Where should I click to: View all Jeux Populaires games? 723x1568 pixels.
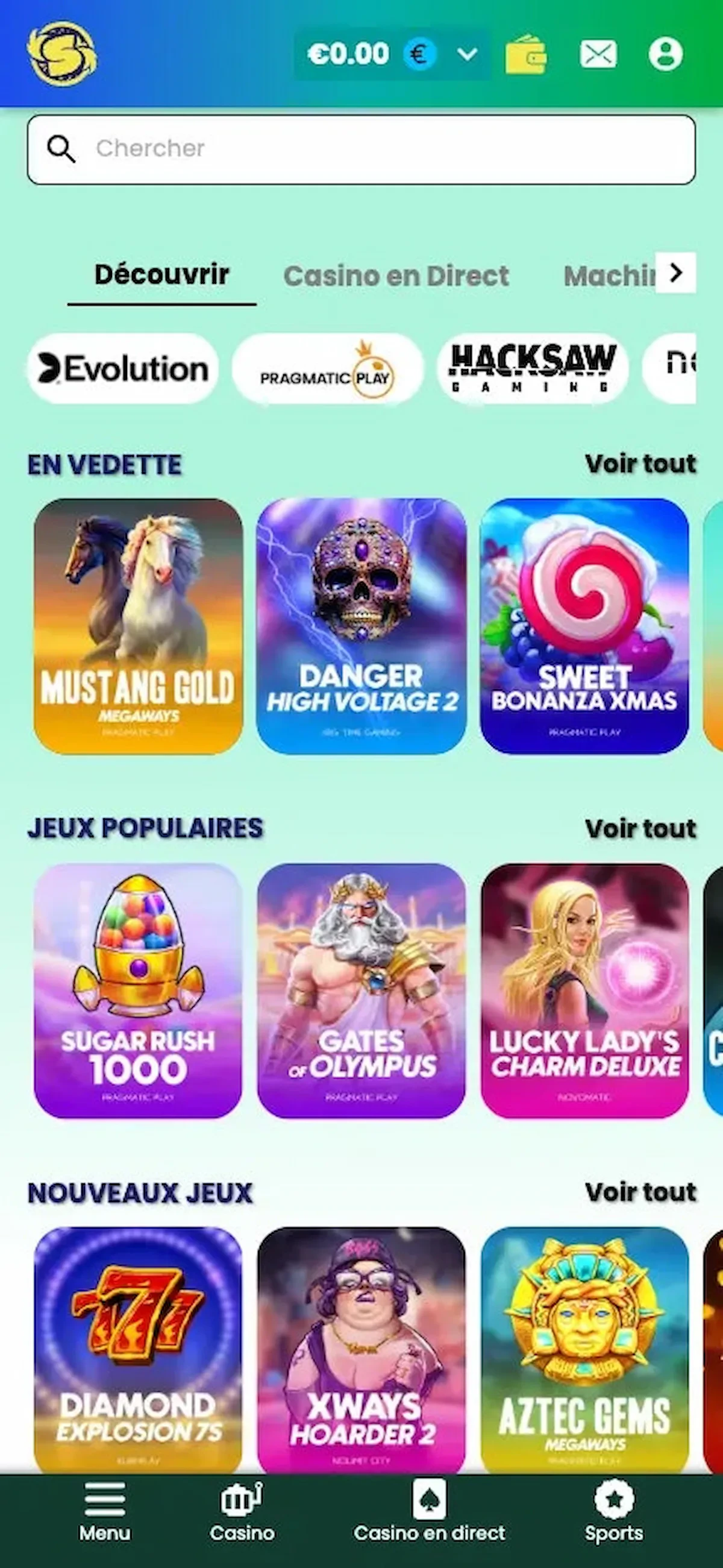pyautogui.click(x=640, y=828)
